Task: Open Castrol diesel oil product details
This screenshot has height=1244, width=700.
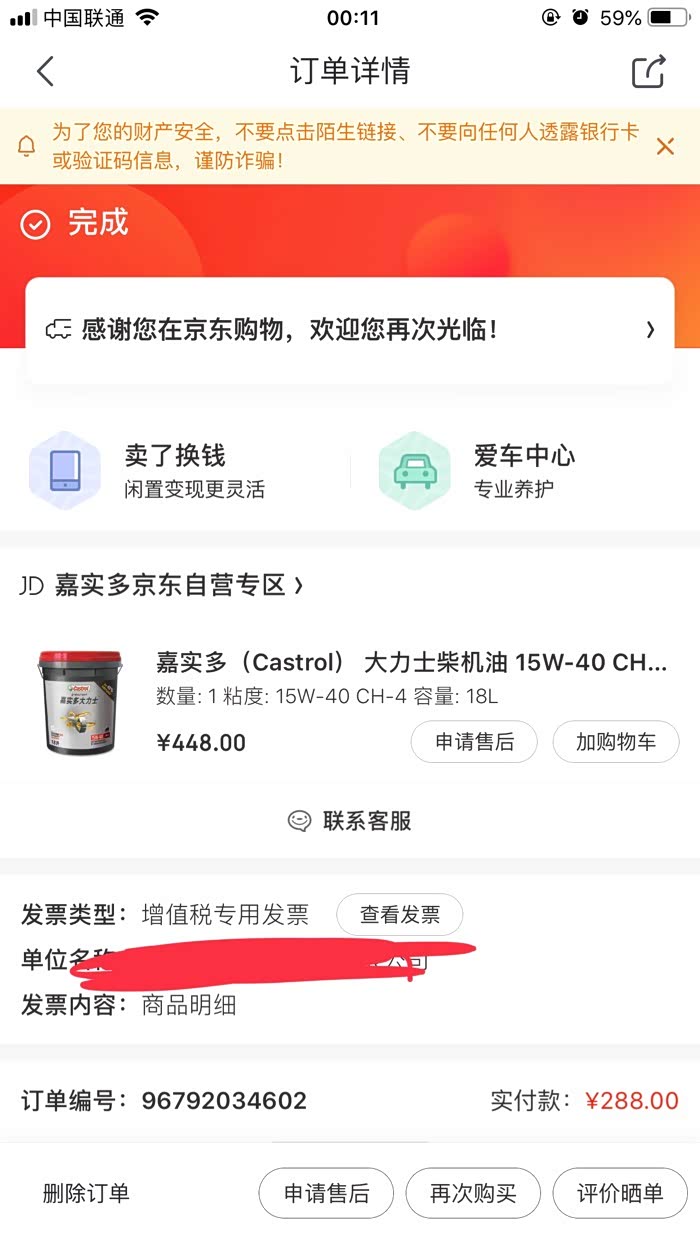Action: tap(410, 662)
